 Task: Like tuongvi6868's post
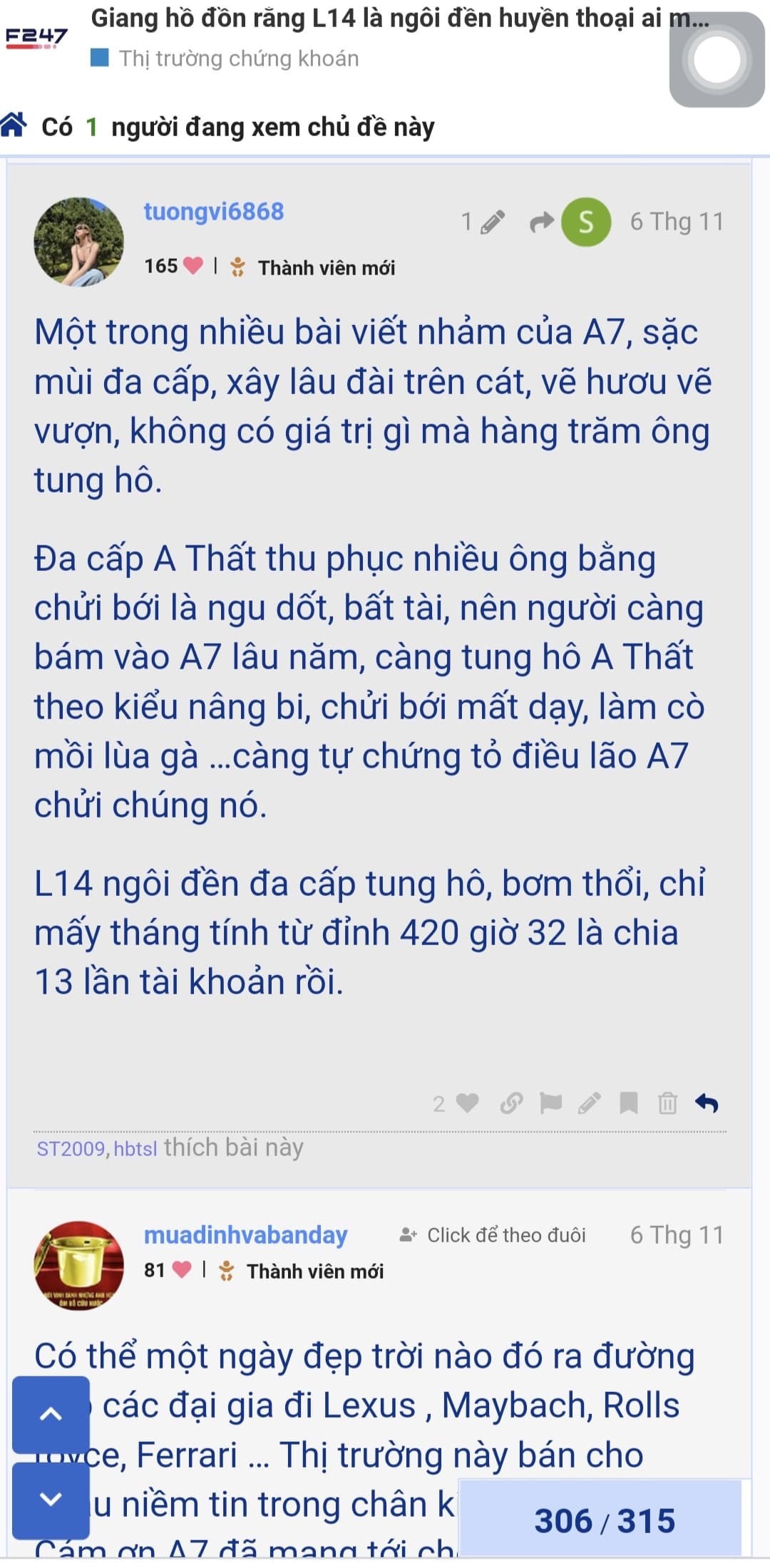pos(467,1103)
